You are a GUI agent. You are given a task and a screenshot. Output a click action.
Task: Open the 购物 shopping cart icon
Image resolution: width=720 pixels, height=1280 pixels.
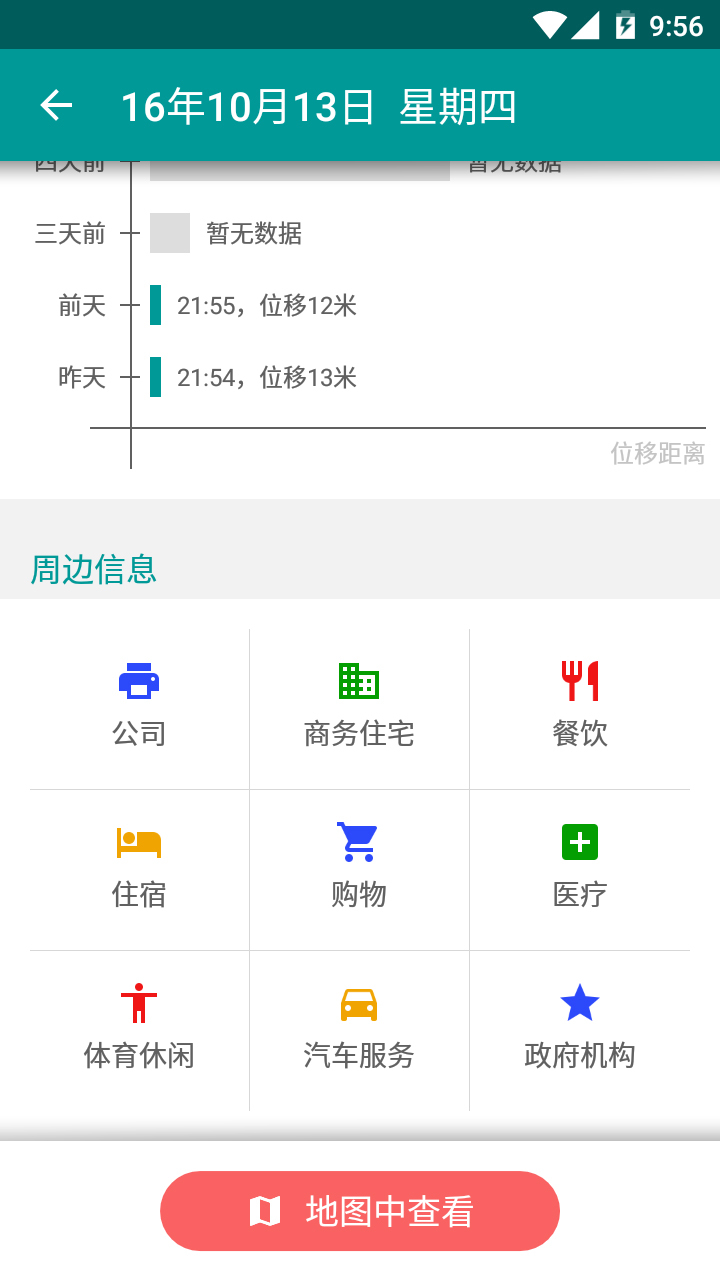coord(359,842)
